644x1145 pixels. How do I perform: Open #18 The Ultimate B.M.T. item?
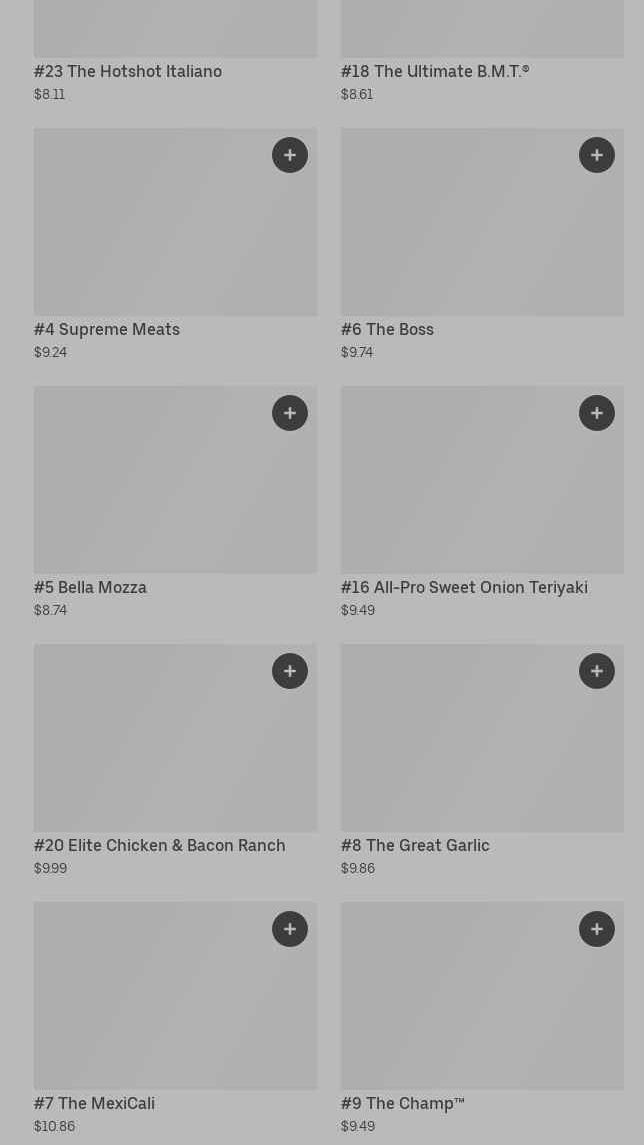point(435,72)
